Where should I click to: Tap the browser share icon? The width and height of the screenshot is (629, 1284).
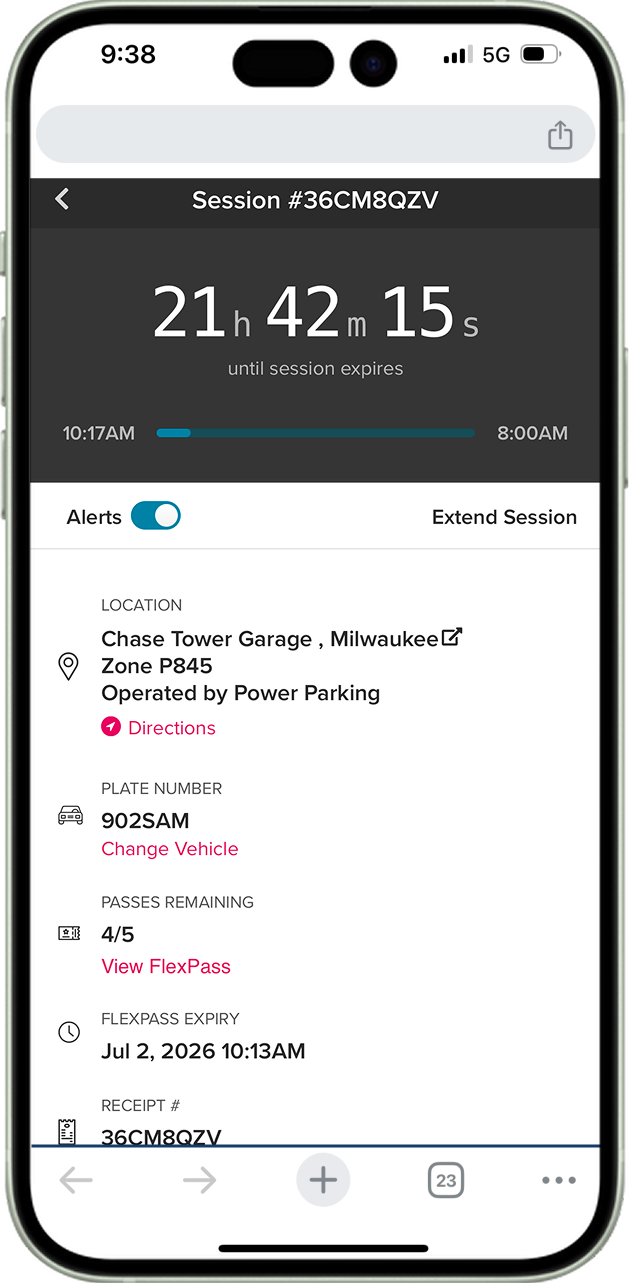(560, 135)
